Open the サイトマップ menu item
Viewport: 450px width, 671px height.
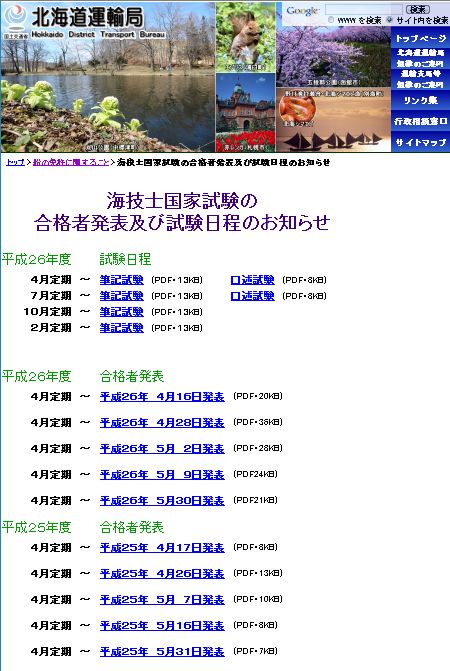pyautogui.click(x=420, y=142)
